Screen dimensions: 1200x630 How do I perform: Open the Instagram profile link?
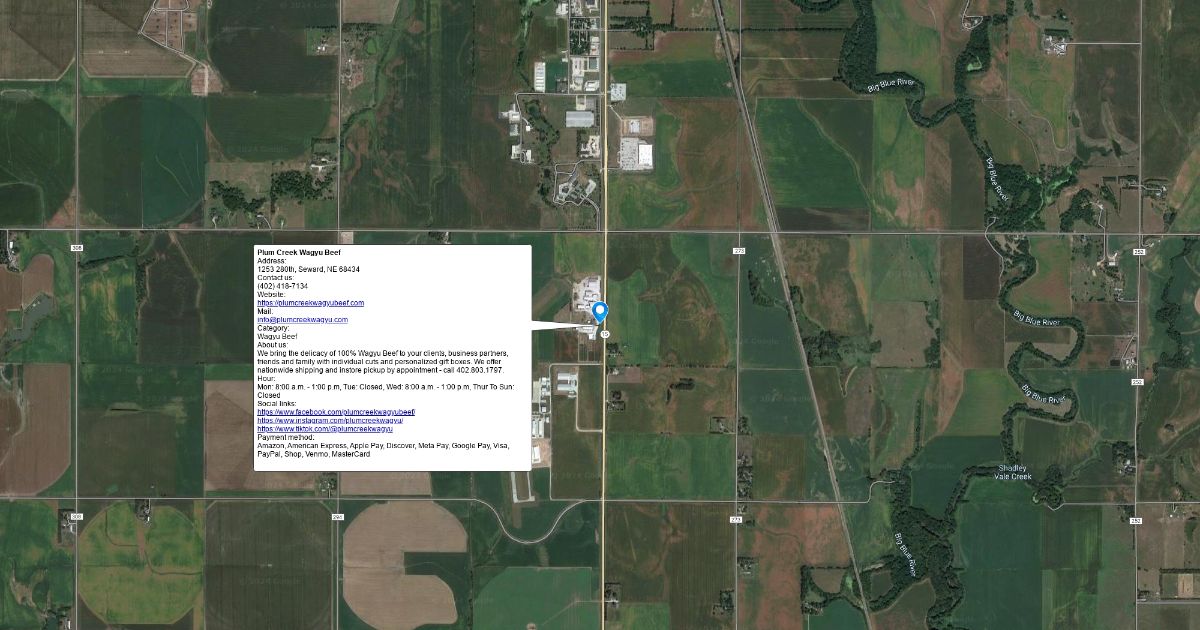tap(330, 420)
